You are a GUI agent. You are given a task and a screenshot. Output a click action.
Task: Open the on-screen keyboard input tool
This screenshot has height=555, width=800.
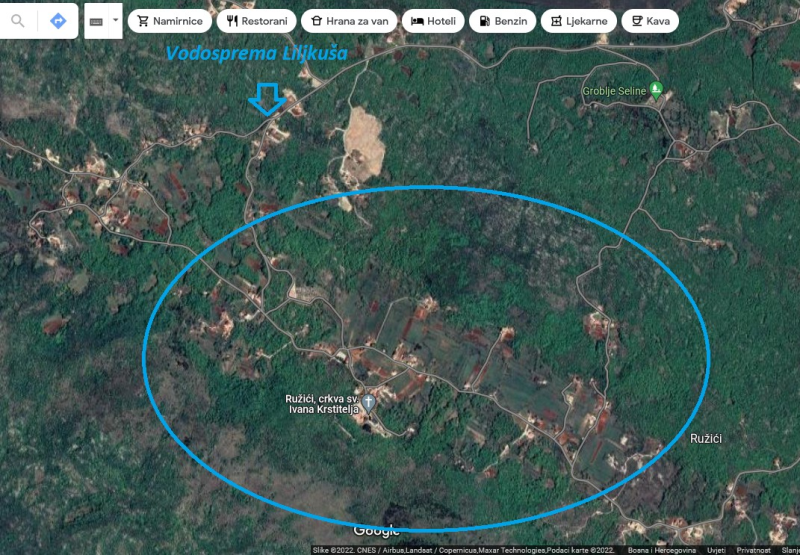click(96, 21)
